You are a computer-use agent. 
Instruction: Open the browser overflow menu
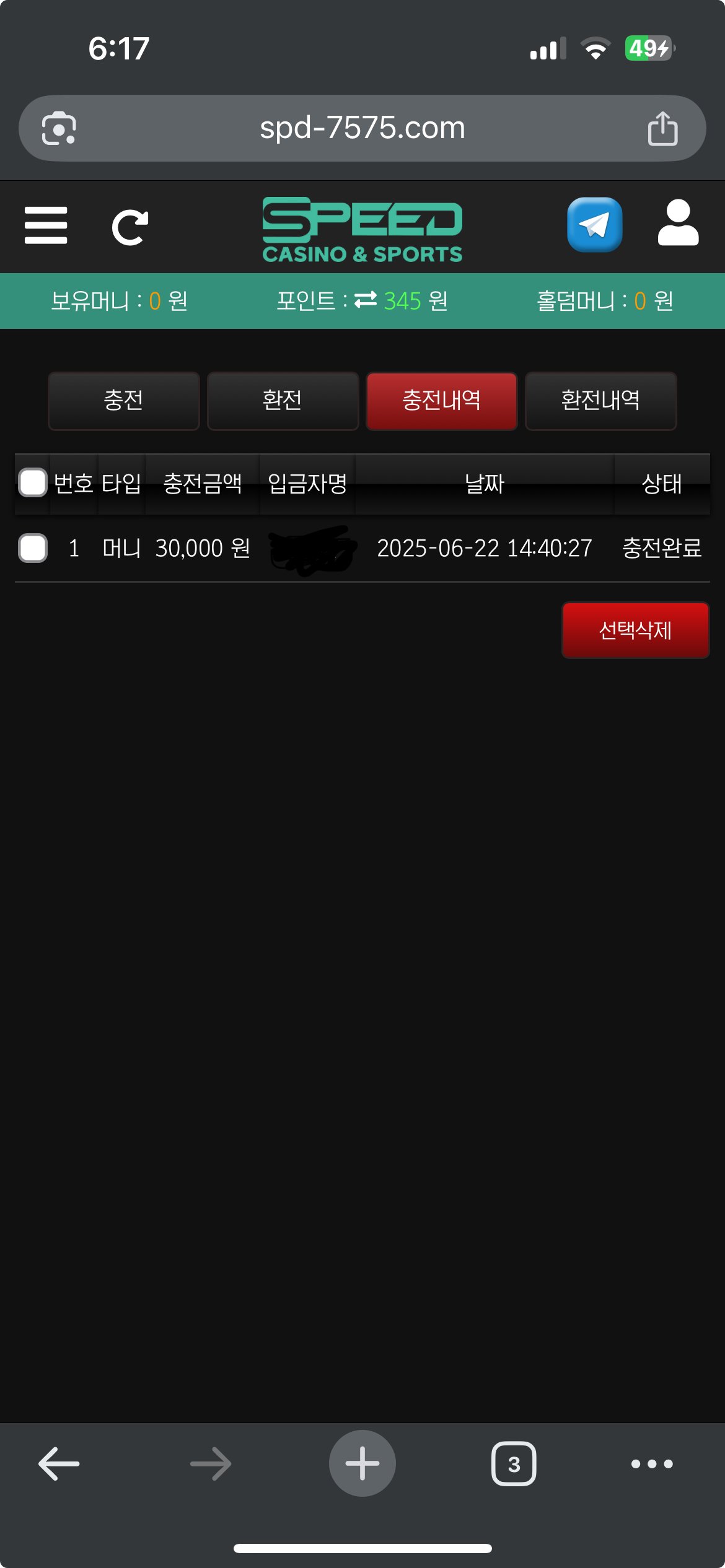tap(651, 1464)
